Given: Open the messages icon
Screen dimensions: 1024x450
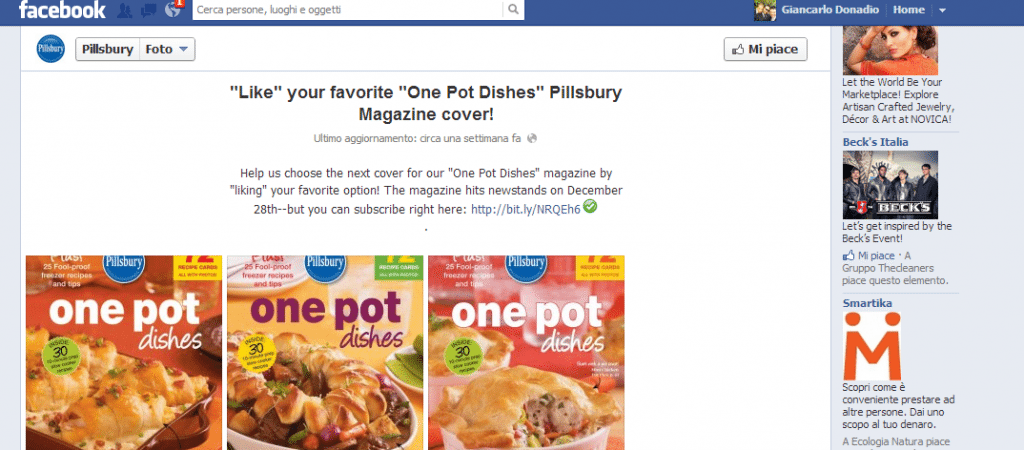Looking at the screenshot, I should (149, 10).
